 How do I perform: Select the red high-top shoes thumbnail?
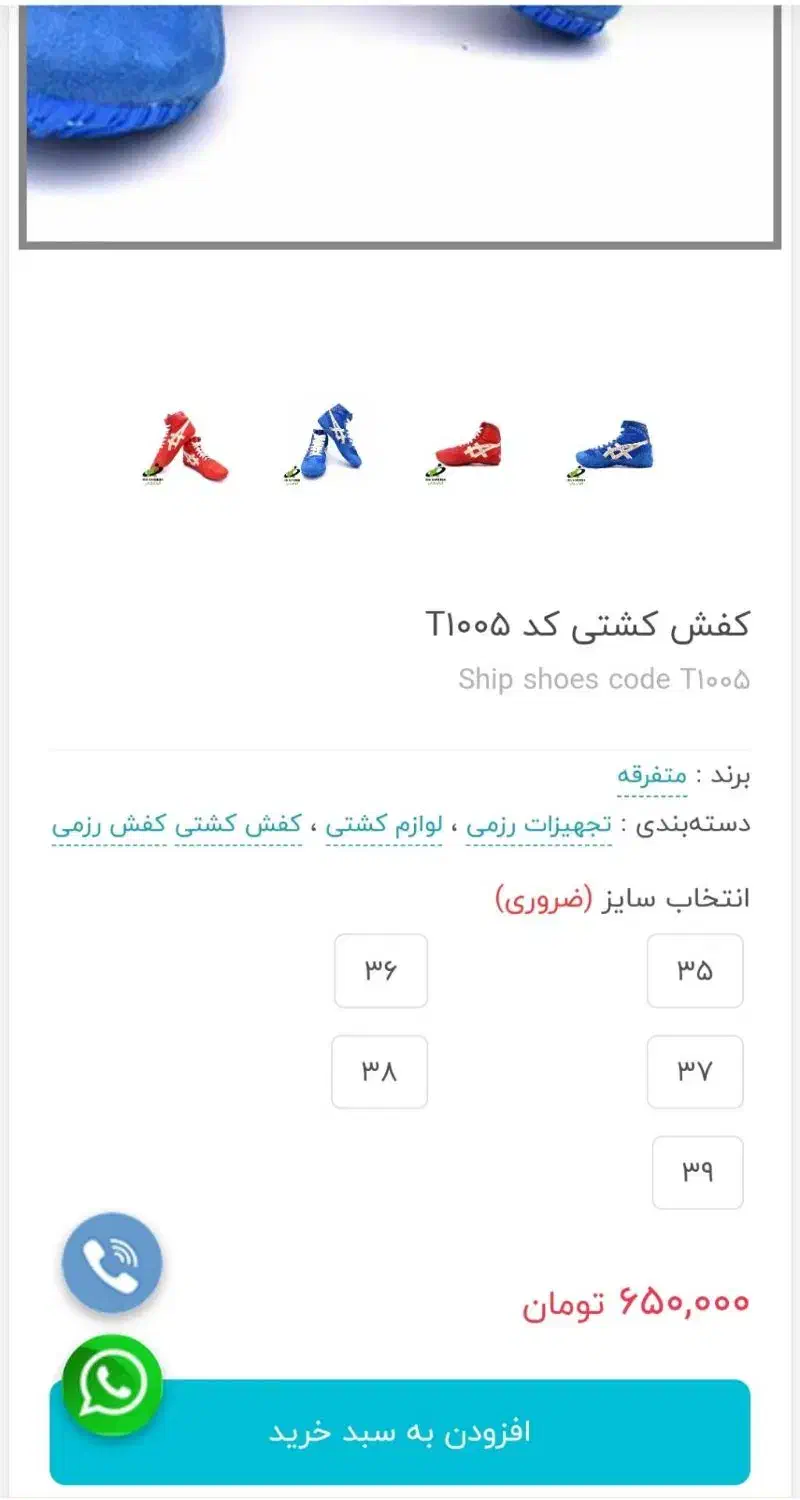[183, 447]
